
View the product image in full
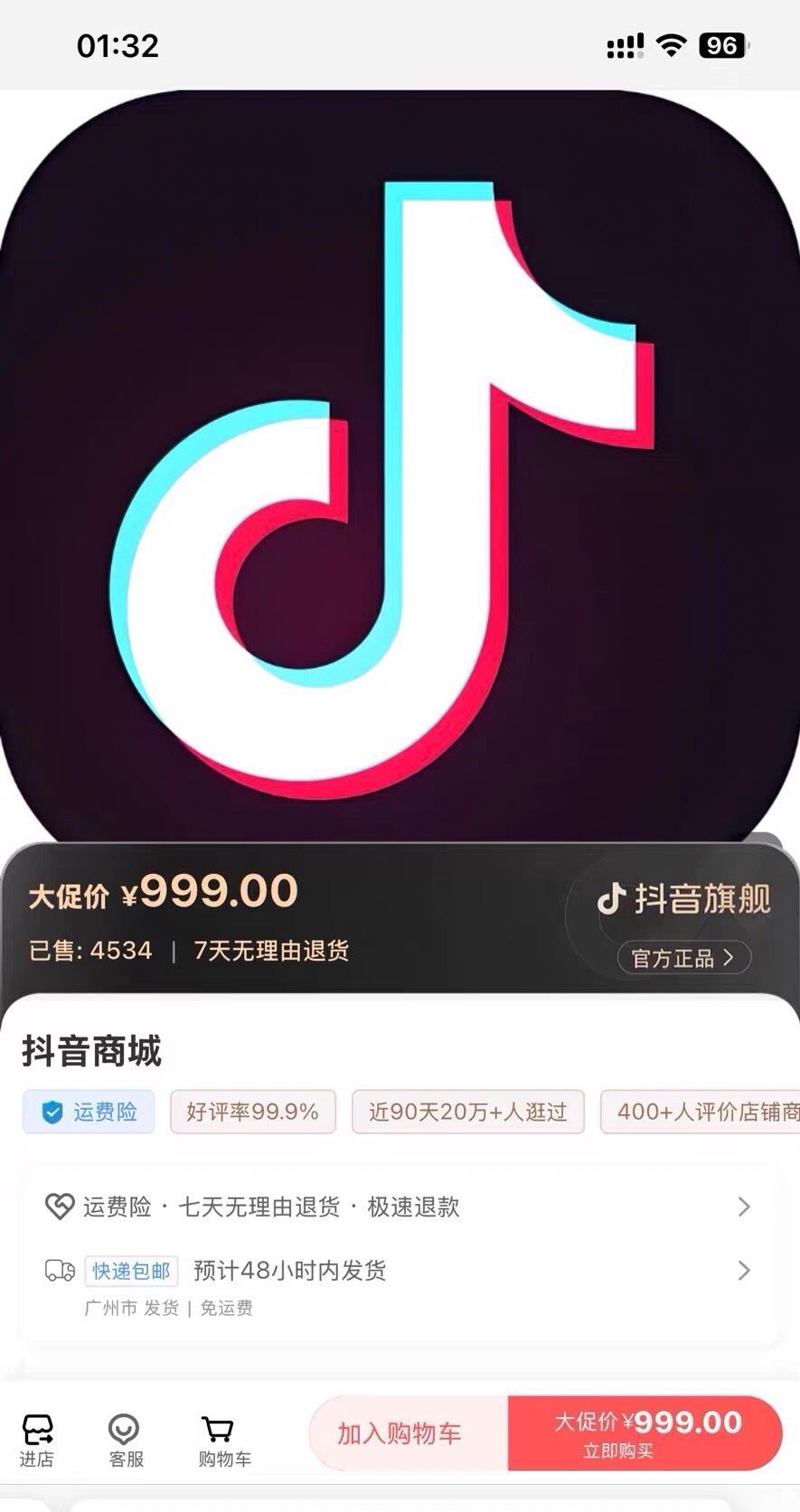tap(400, 470)
